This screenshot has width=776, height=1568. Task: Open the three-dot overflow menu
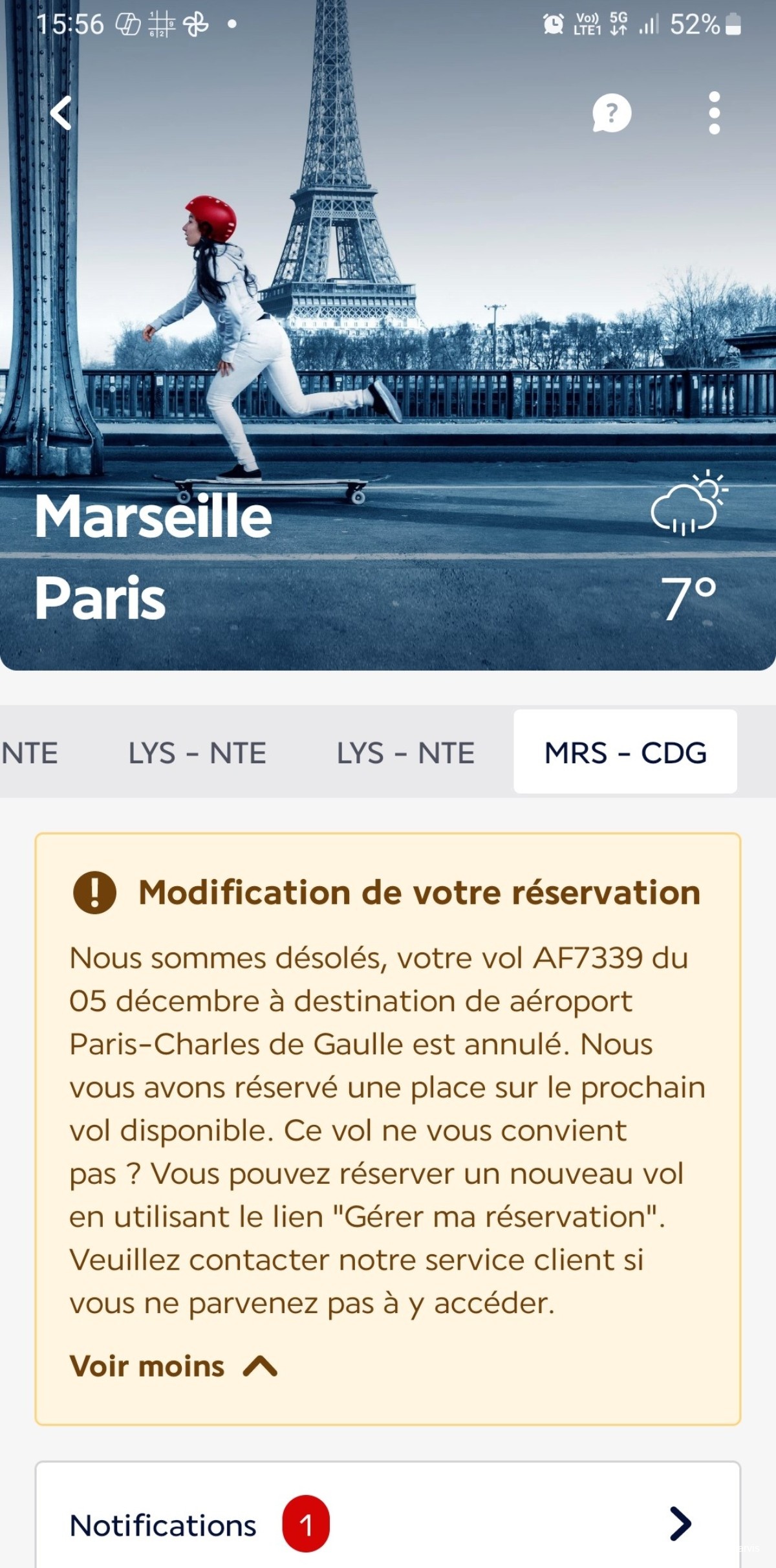point(714,113)
